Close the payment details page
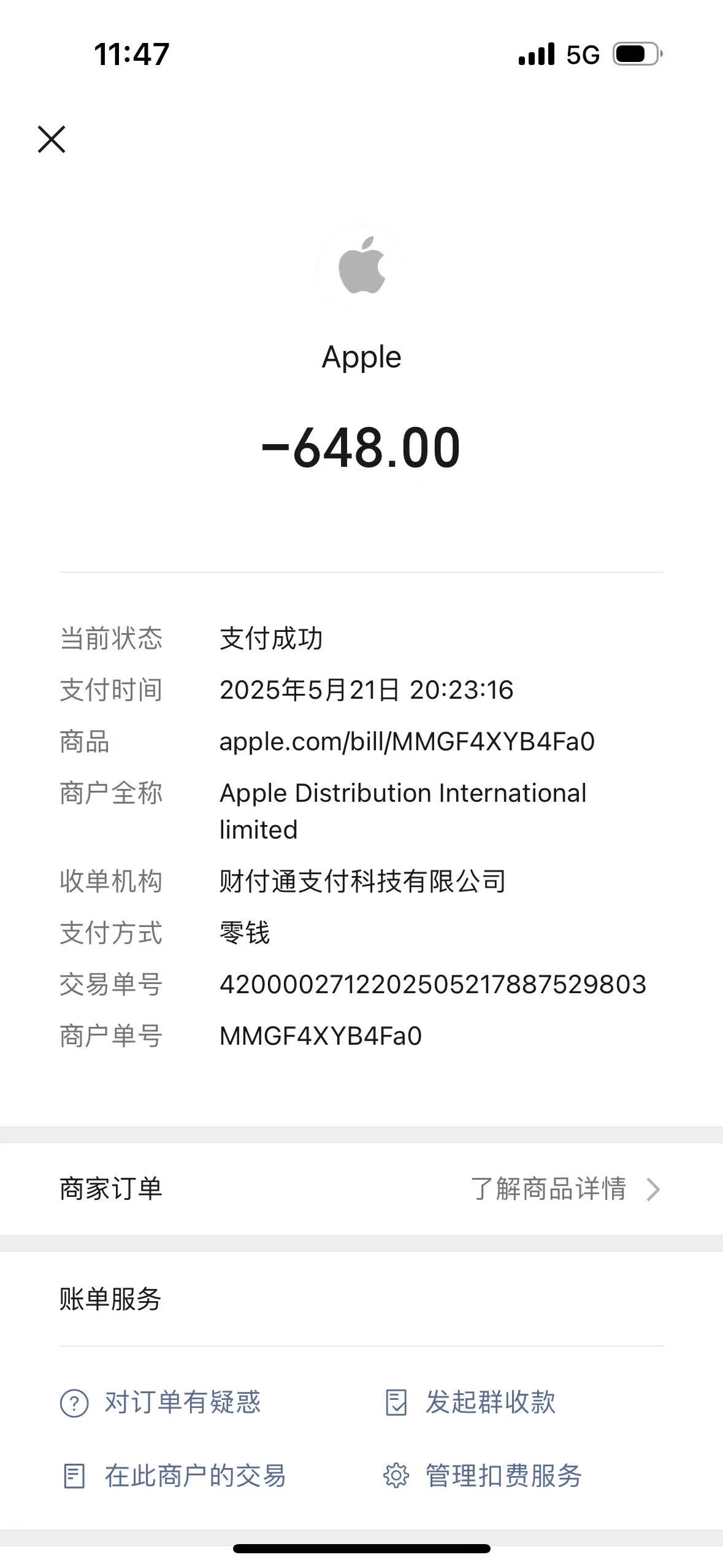The width and height of the screenshot is (723, 1568). (x=52, y=139)
